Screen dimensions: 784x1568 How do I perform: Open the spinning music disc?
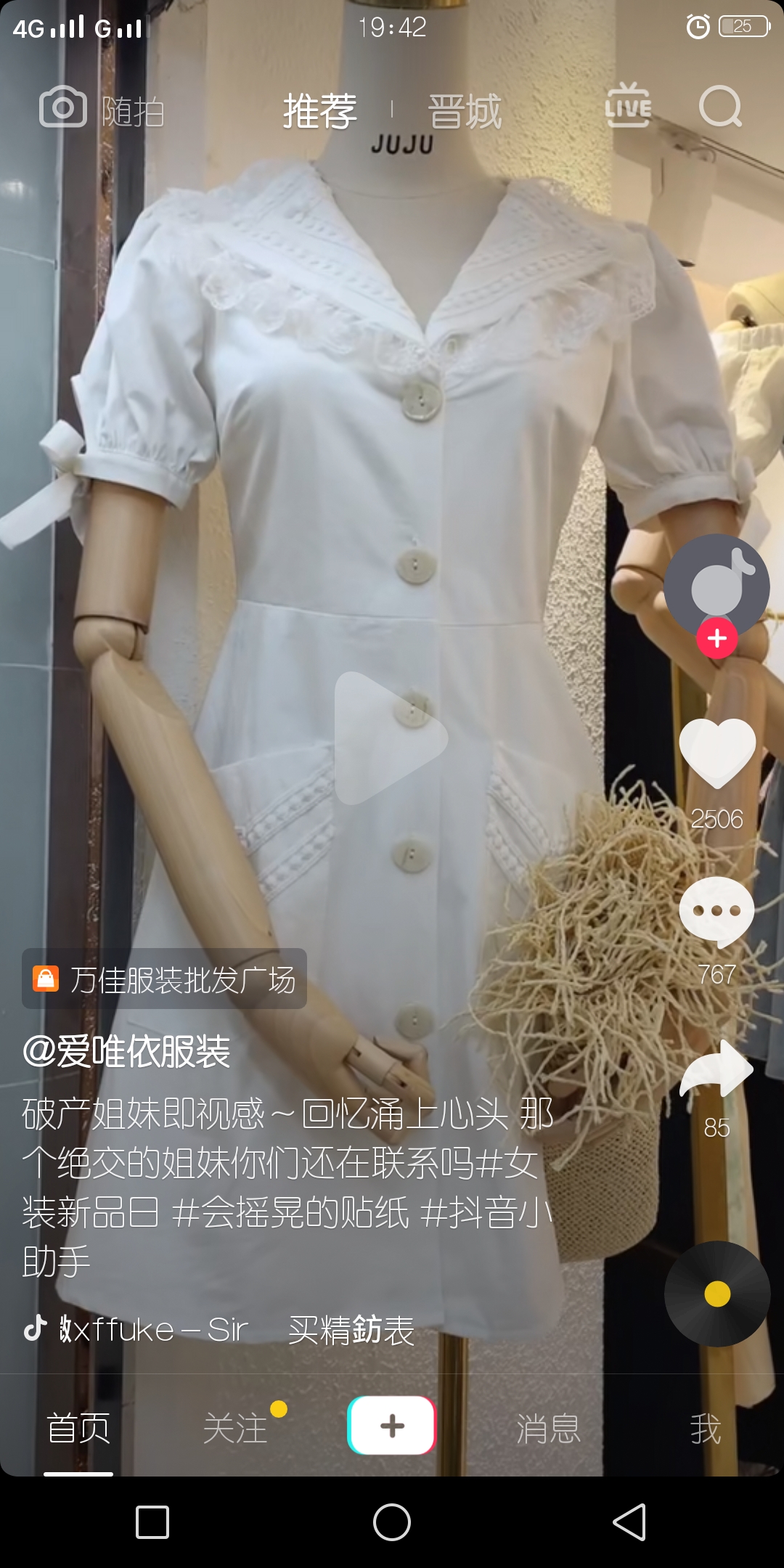pos(717,1294)
